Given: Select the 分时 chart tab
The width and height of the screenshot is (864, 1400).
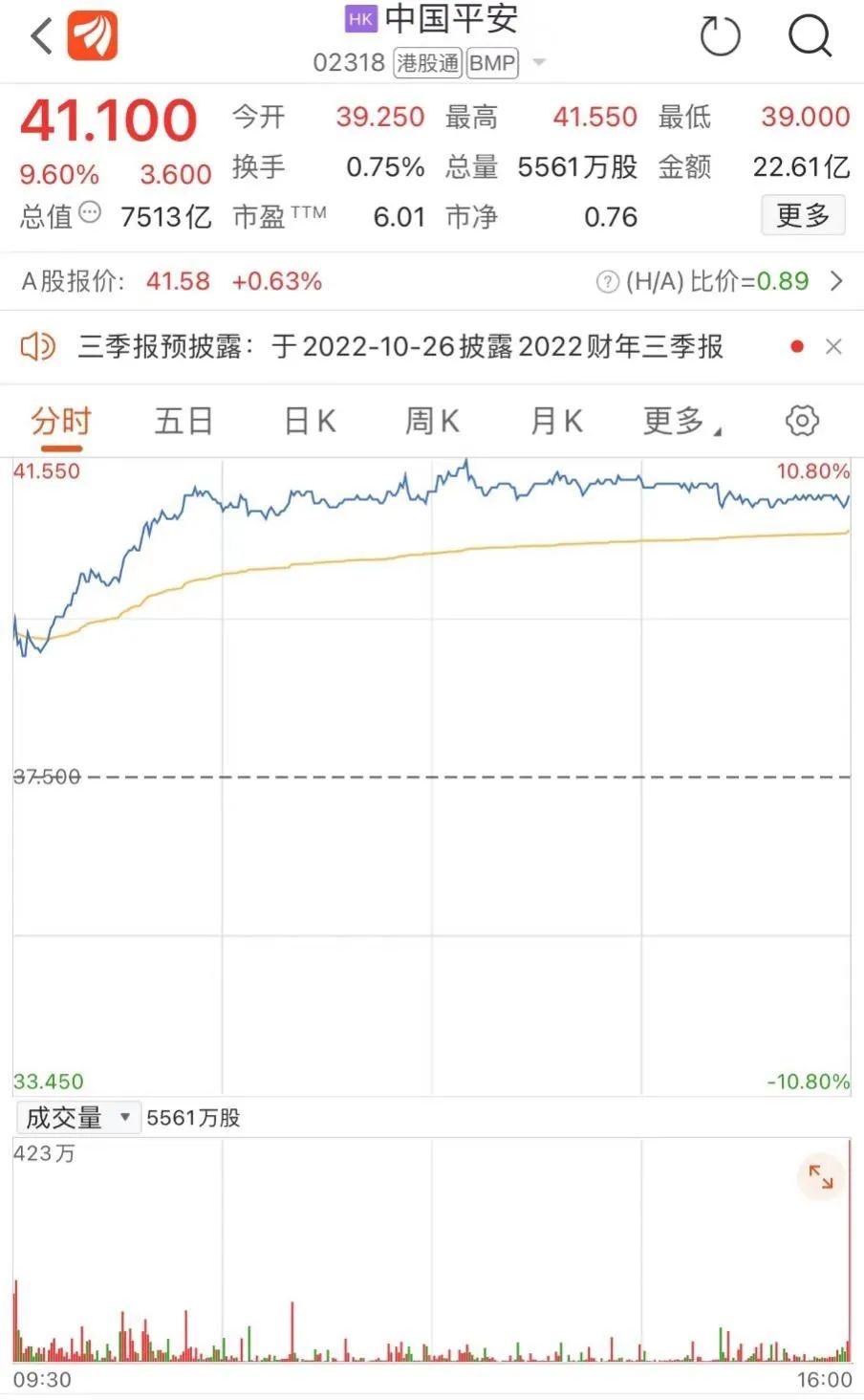Looking at the screenshot, I should [61, 421].
